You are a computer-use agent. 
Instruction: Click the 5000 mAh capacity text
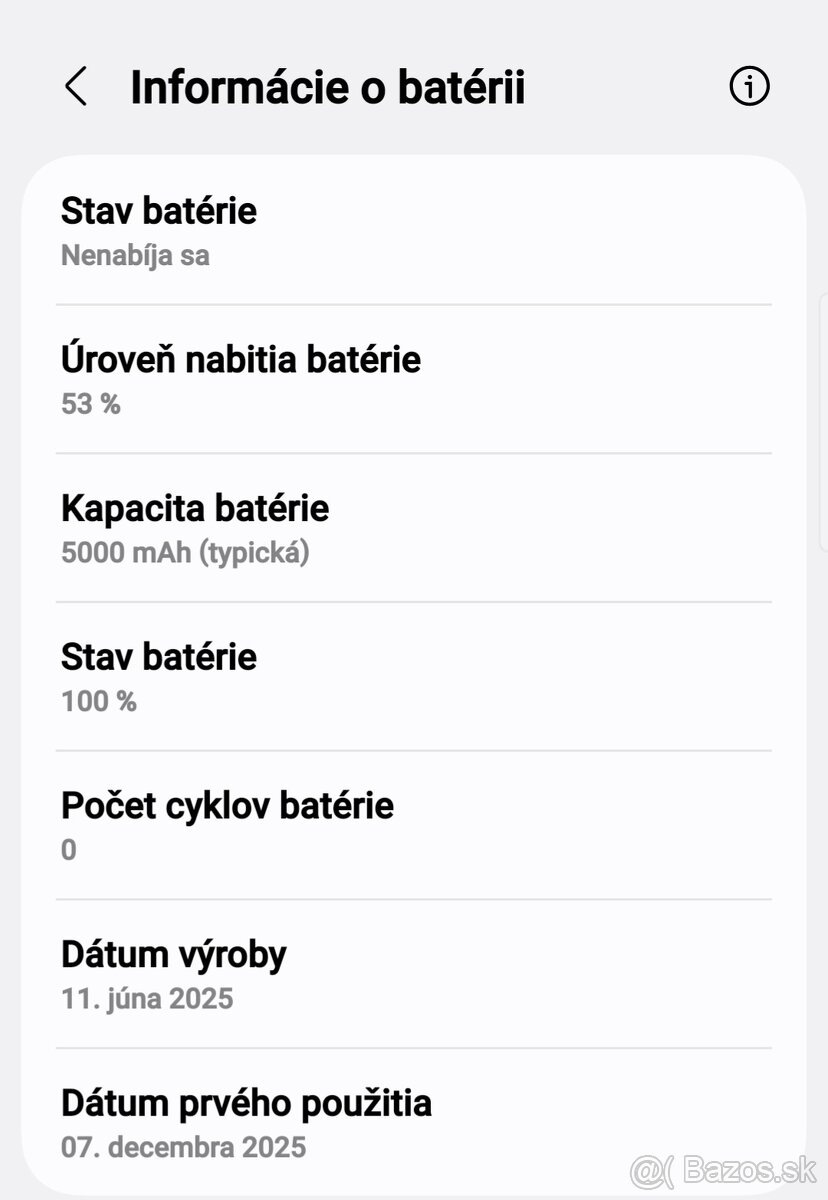pyautogui.click(x=186, y=551)
